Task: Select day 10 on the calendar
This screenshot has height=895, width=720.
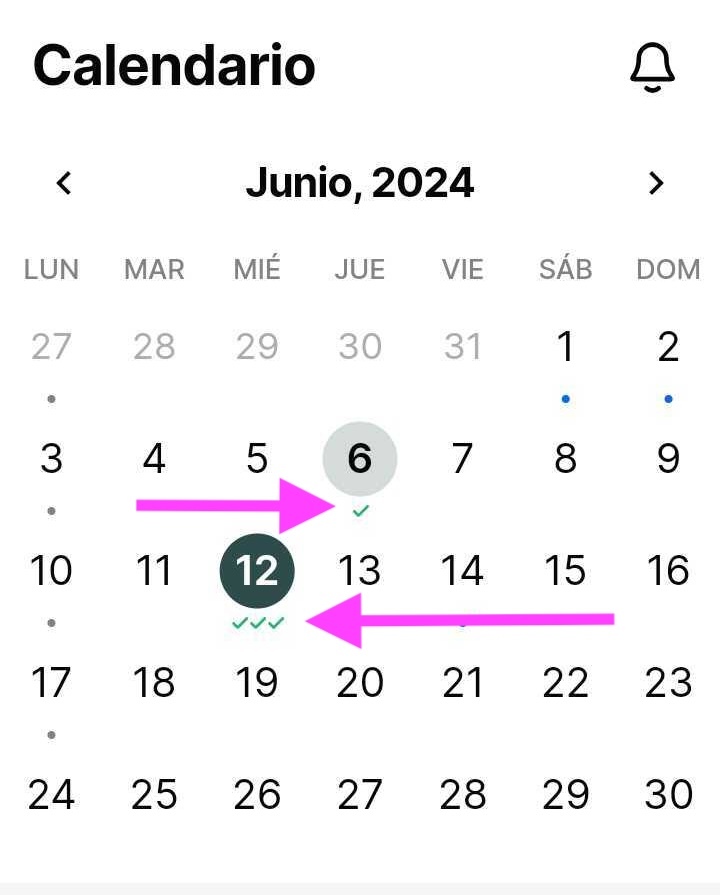Action: click(x=51, y=571)
